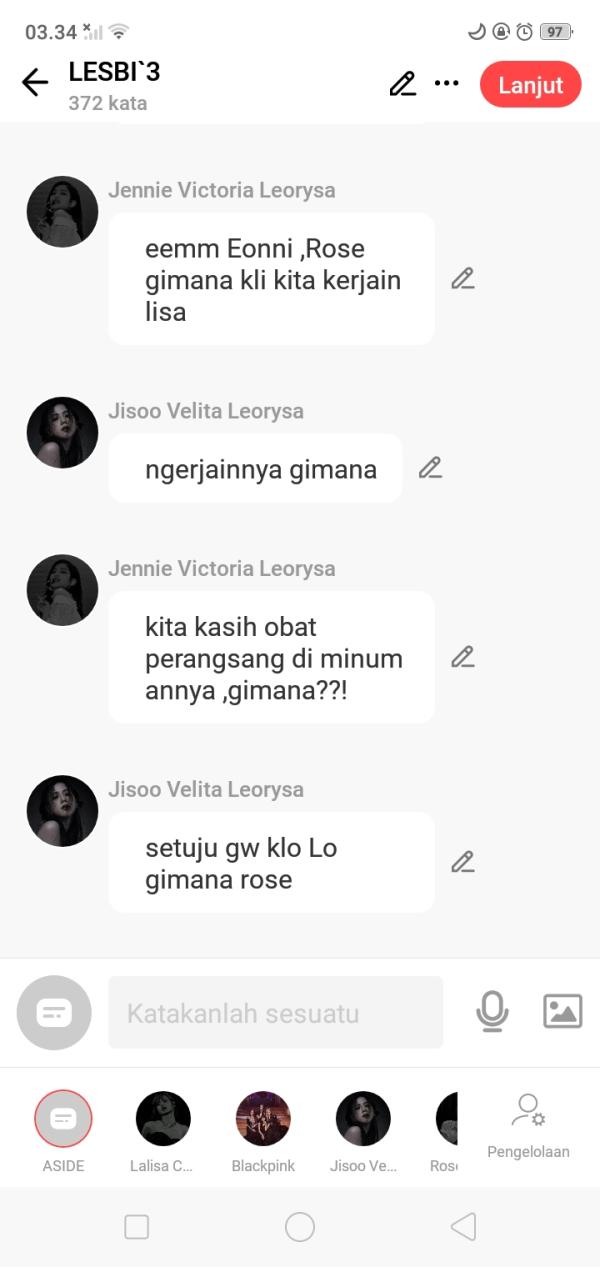The height and width of the screenshot is (1267, 600).
Task: Edit the message 'kita kasih obat perangsang'
Action: [x=462, y=657]
